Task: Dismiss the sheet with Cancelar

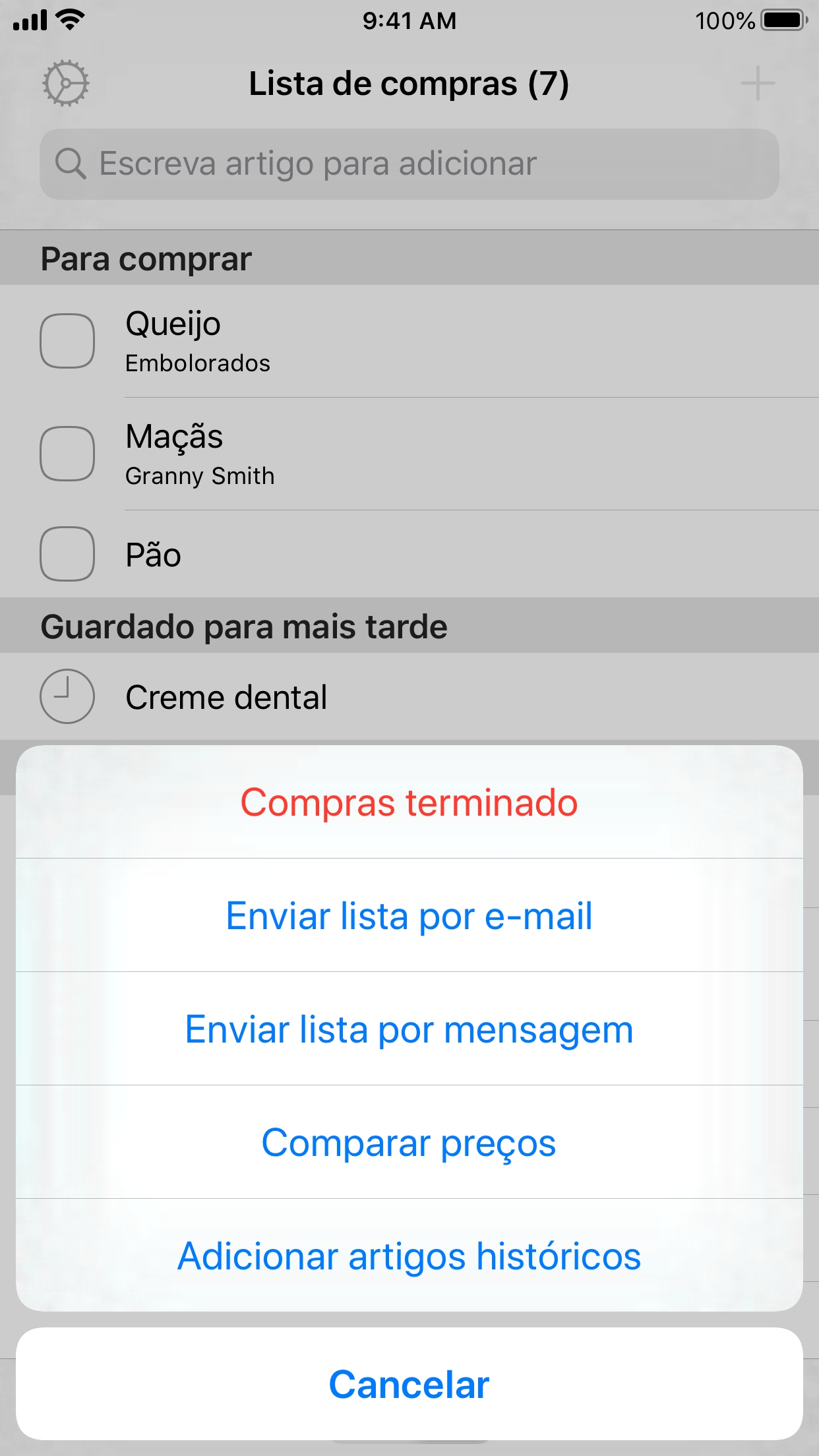Action: tap(409, 1384)
